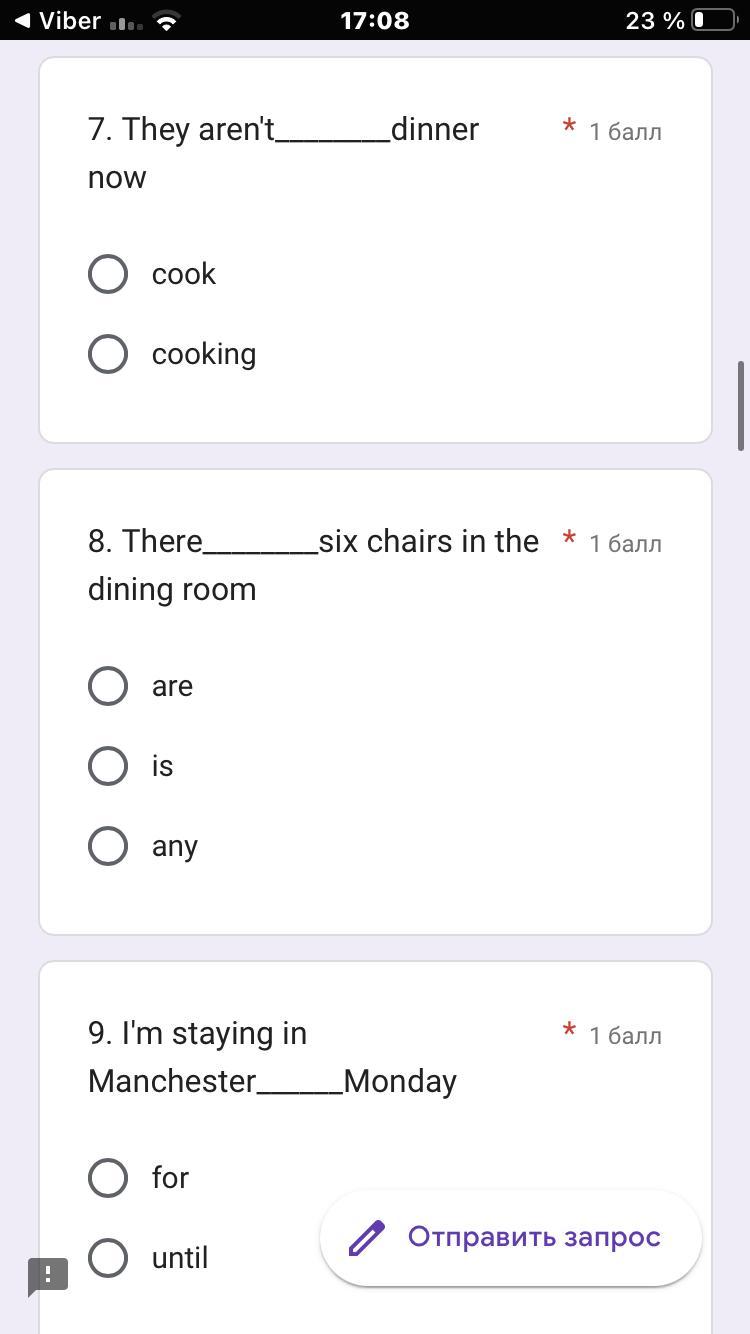Viewport: 750px width, 1334px height.
Task: Select the 'cook' option for question 7
Action: [108, 274]
